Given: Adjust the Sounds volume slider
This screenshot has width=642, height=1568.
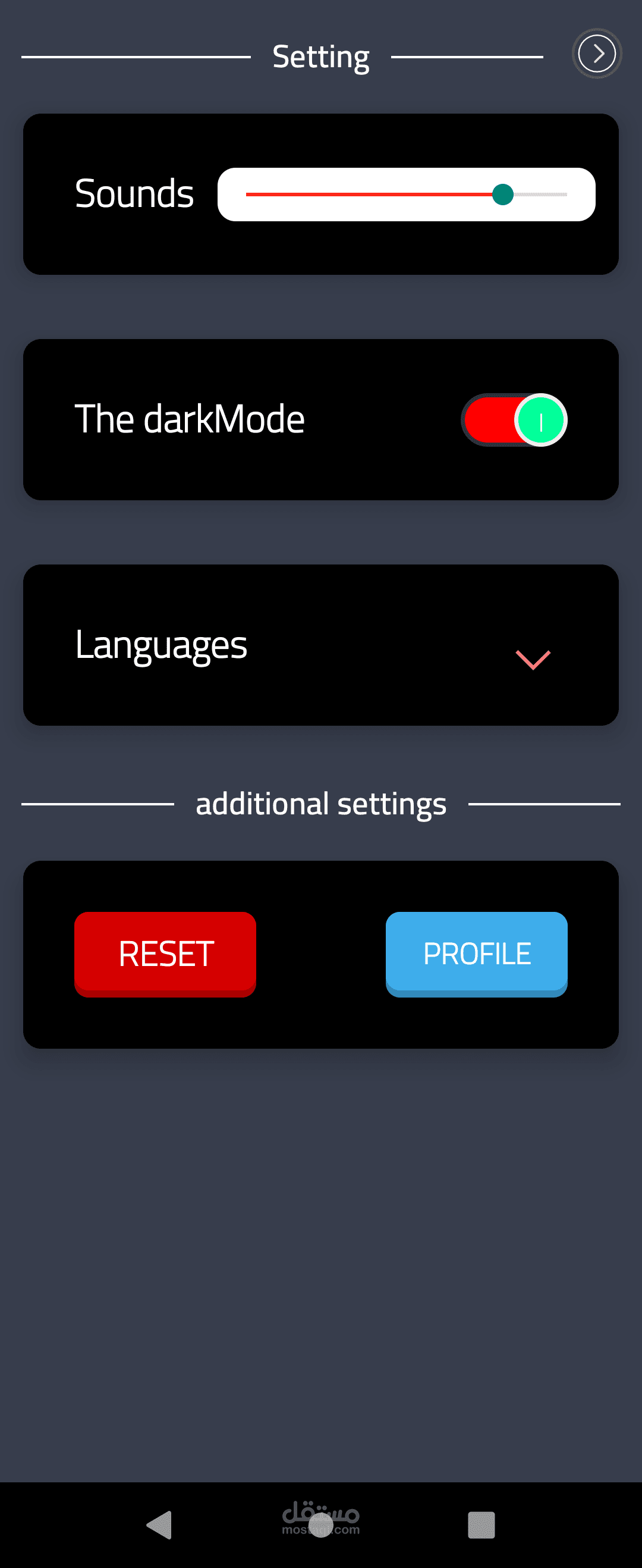Looking at the screenshot, I should 503,195.
